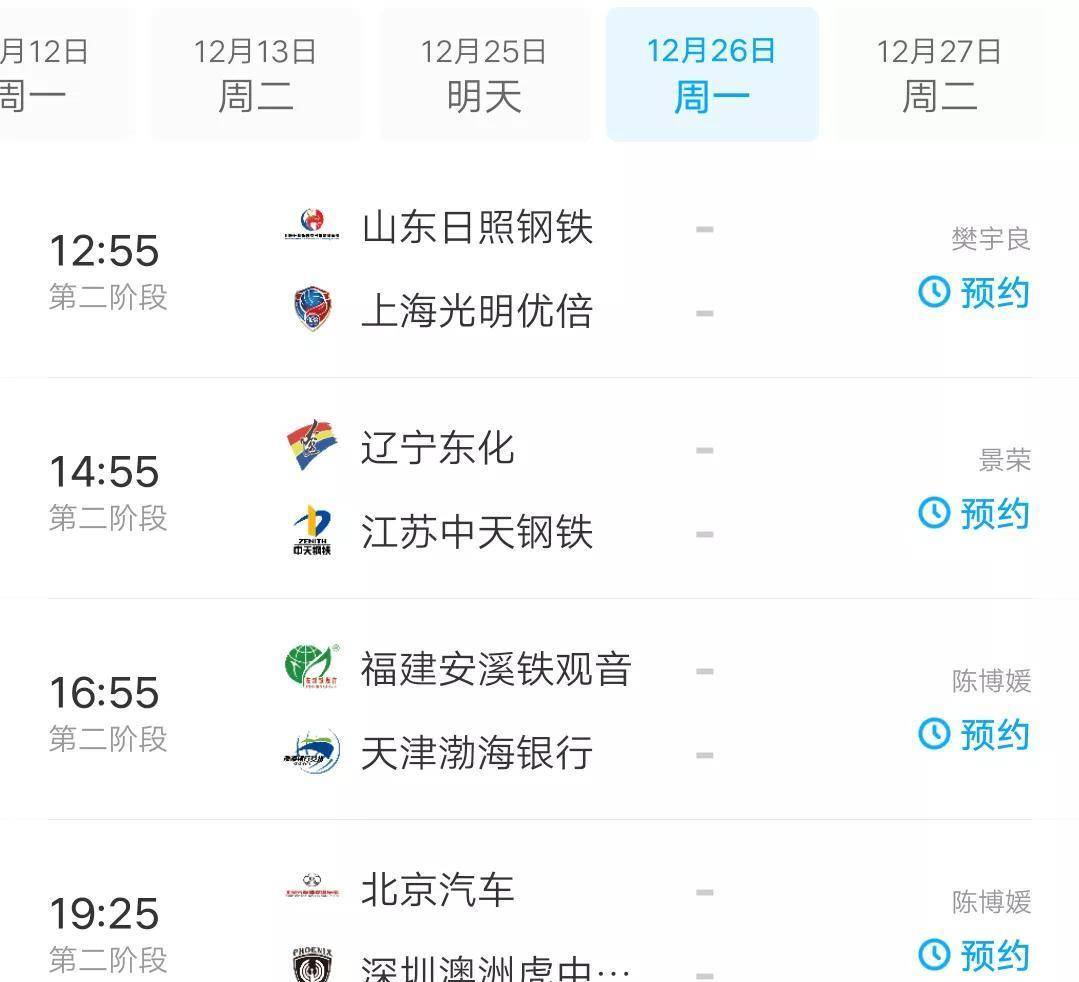Select the 12月26日 周一 date tab
Viewport: 1079px width, 982px height.
(x=711, y=74)
